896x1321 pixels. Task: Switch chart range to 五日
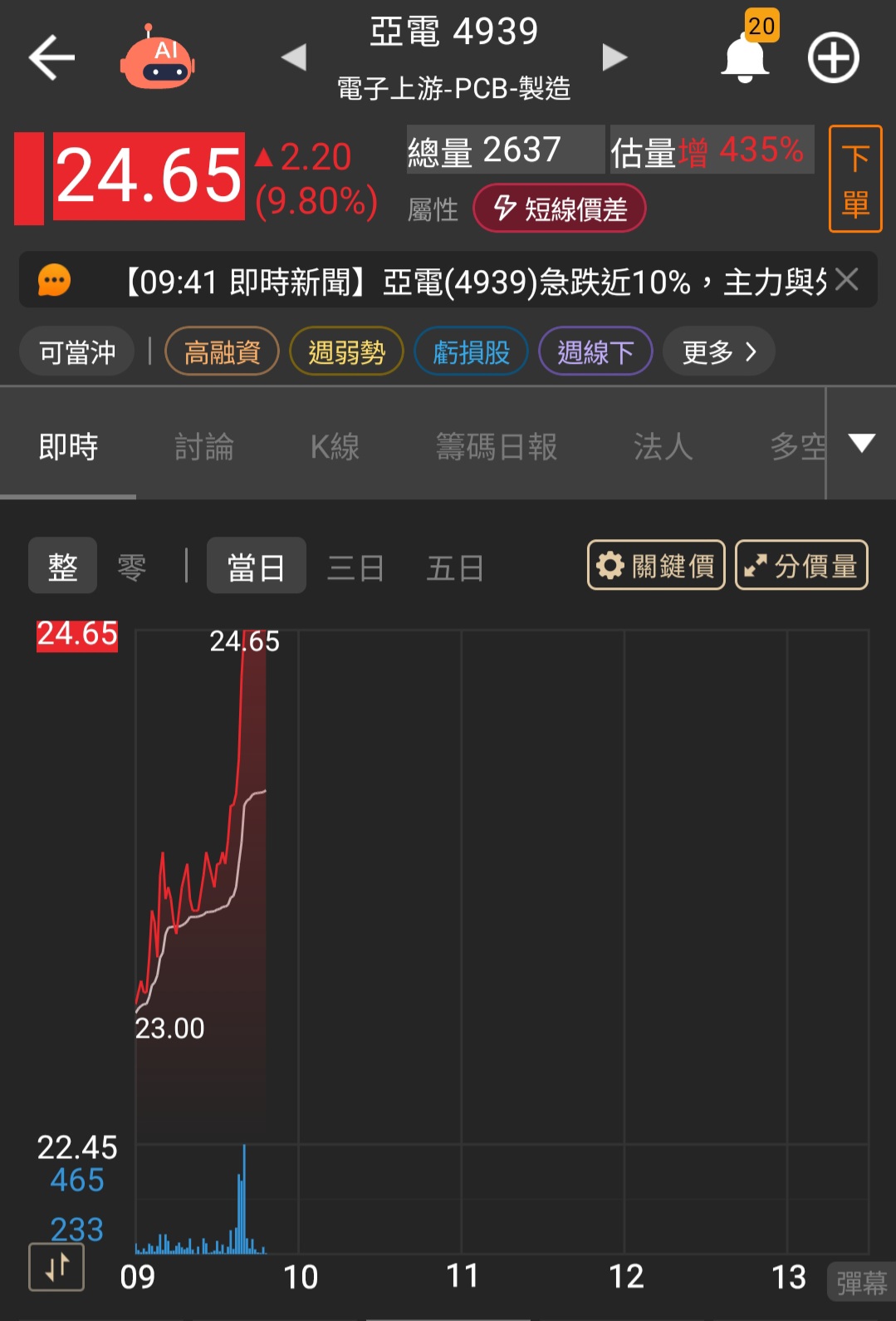pyautogui.click(x=455, y=567)
